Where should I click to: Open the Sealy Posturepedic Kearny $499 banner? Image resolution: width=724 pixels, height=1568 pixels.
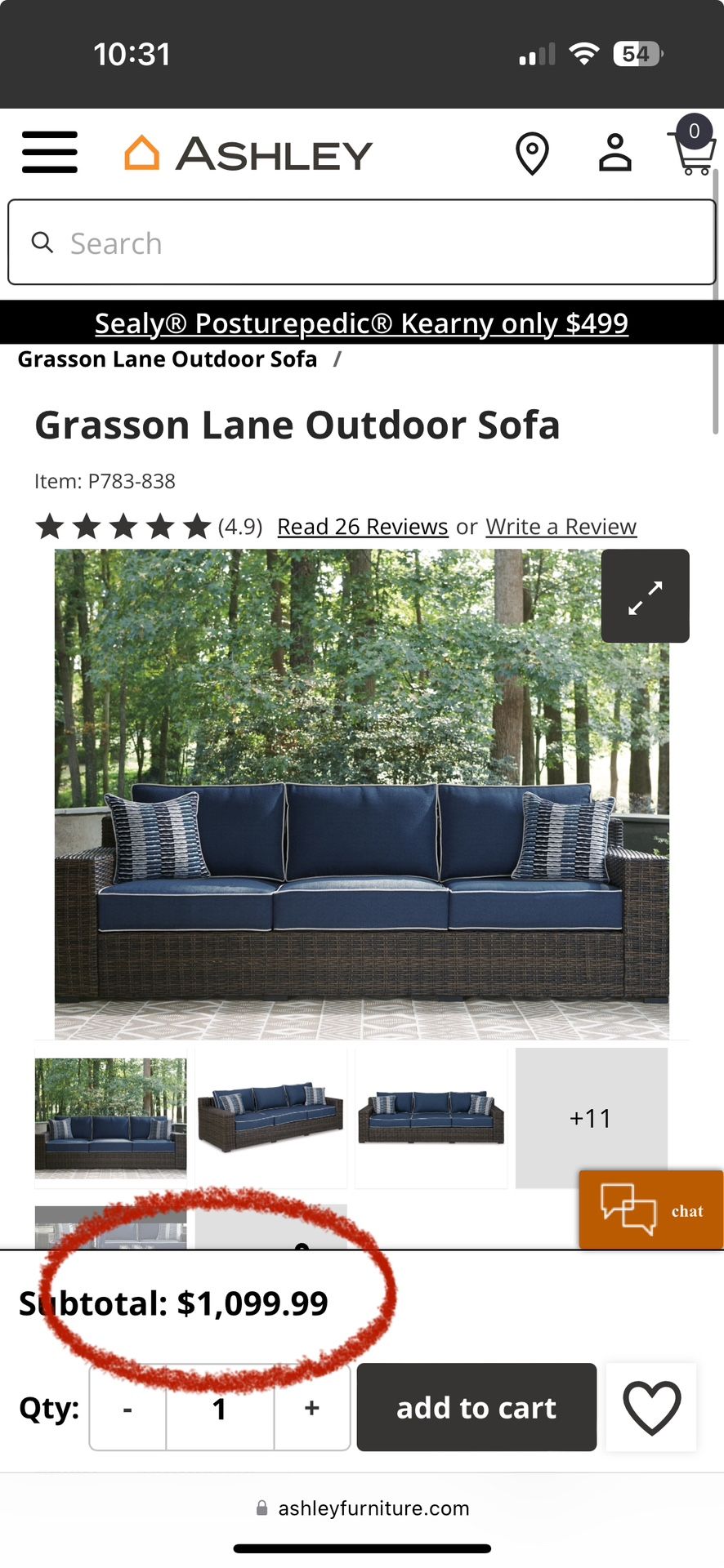point(361,323)
